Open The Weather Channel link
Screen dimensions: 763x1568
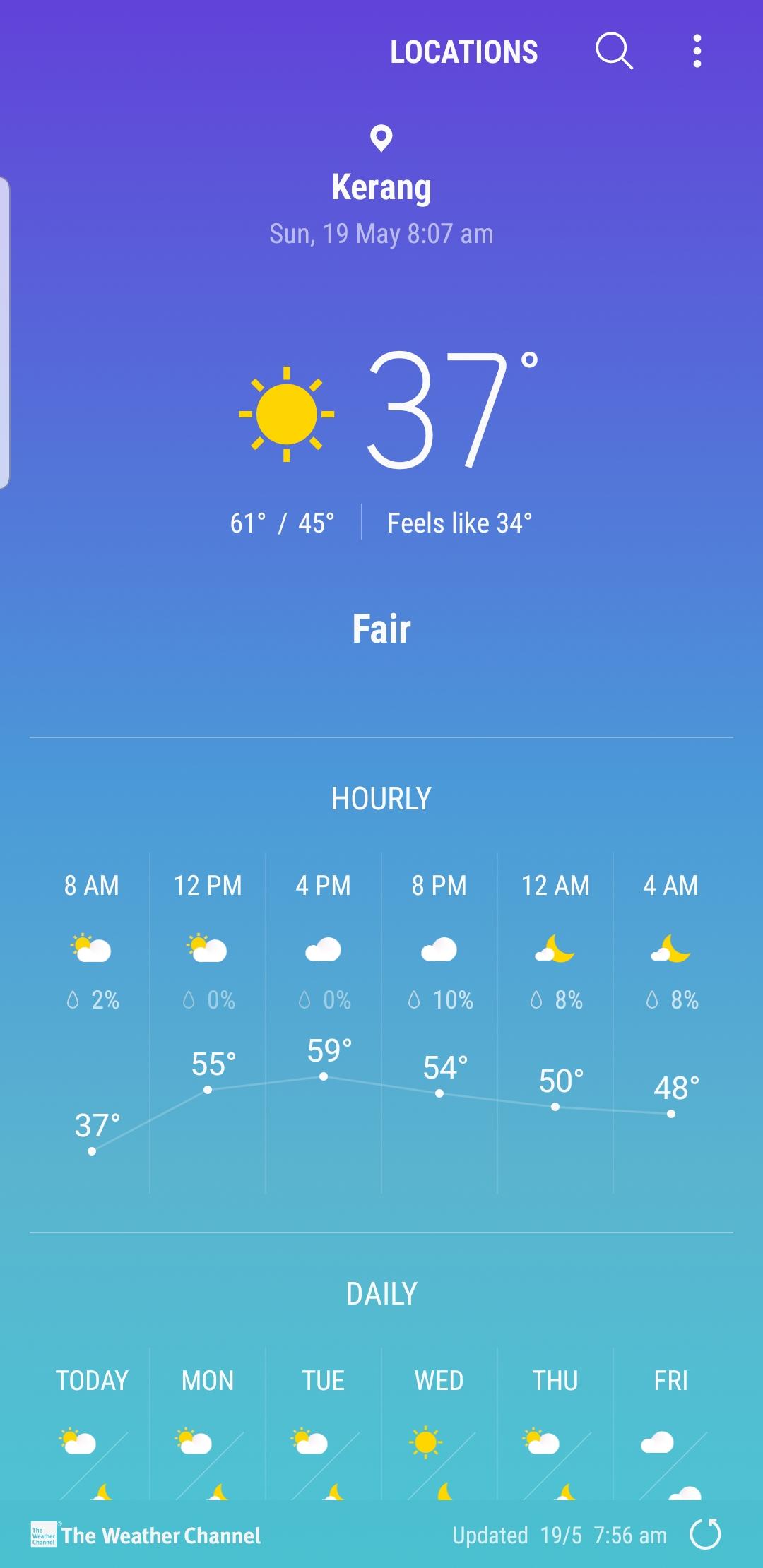point(146,1536)
